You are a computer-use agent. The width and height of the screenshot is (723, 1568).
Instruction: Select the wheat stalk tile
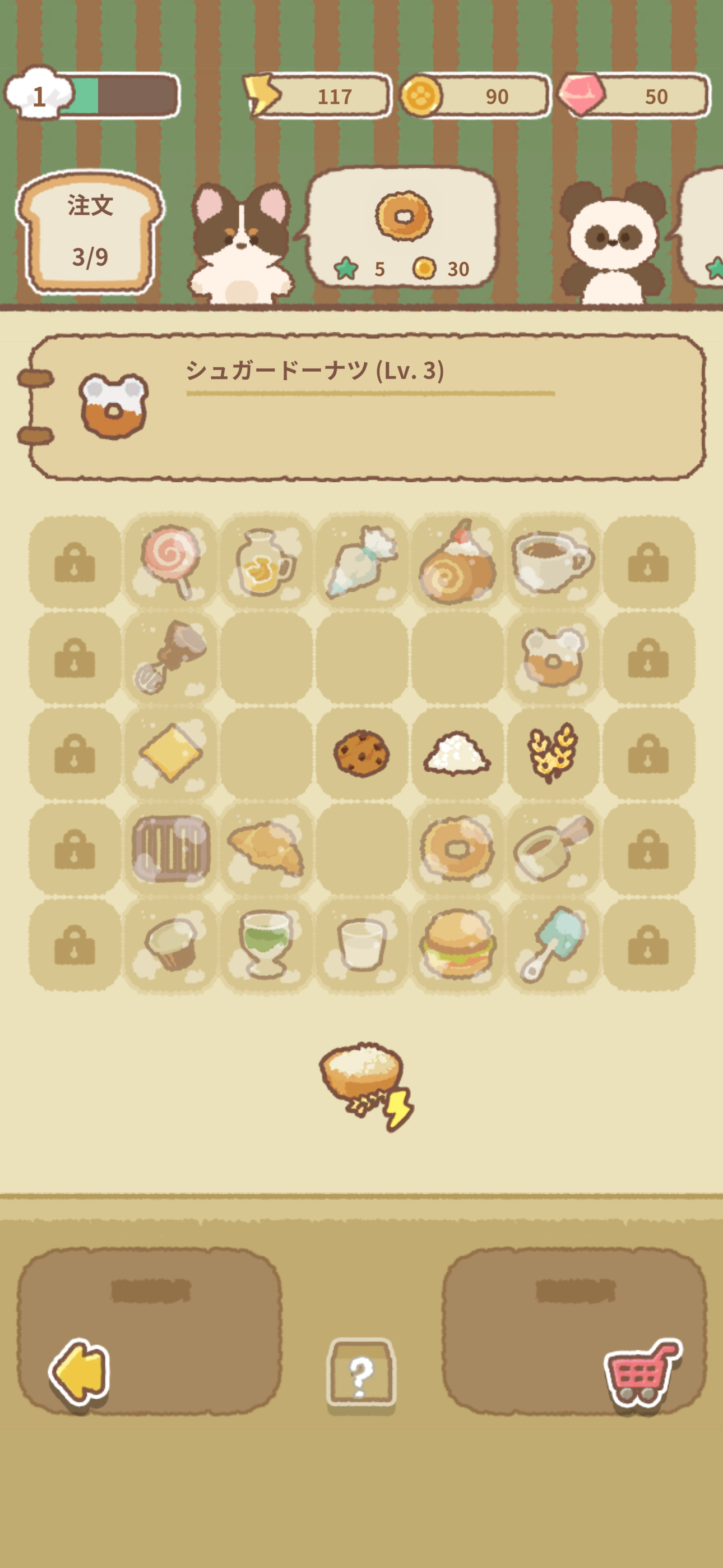tap(553, 753)
